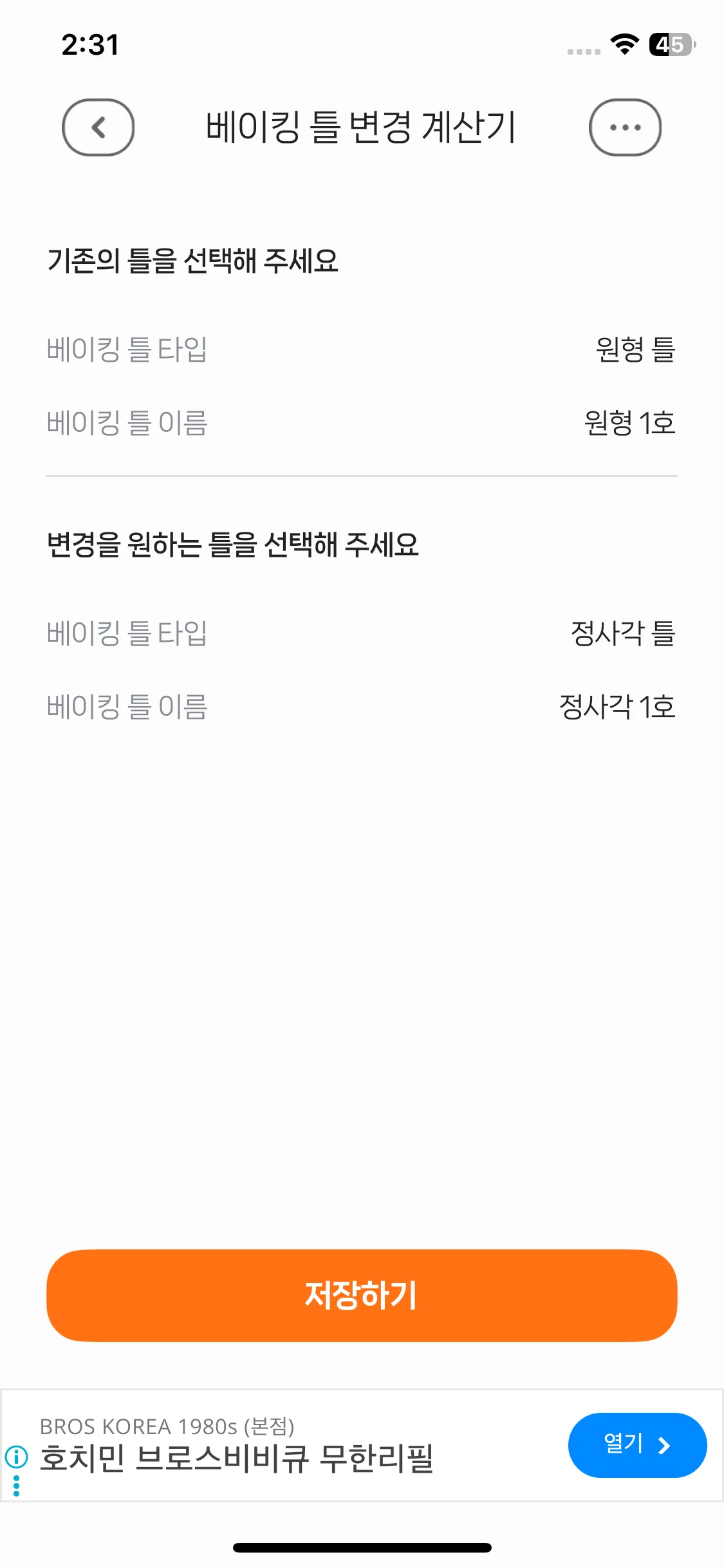Tap the 저장하기 save button
The image size is (724, 1568).
[x=362, y=1296]
